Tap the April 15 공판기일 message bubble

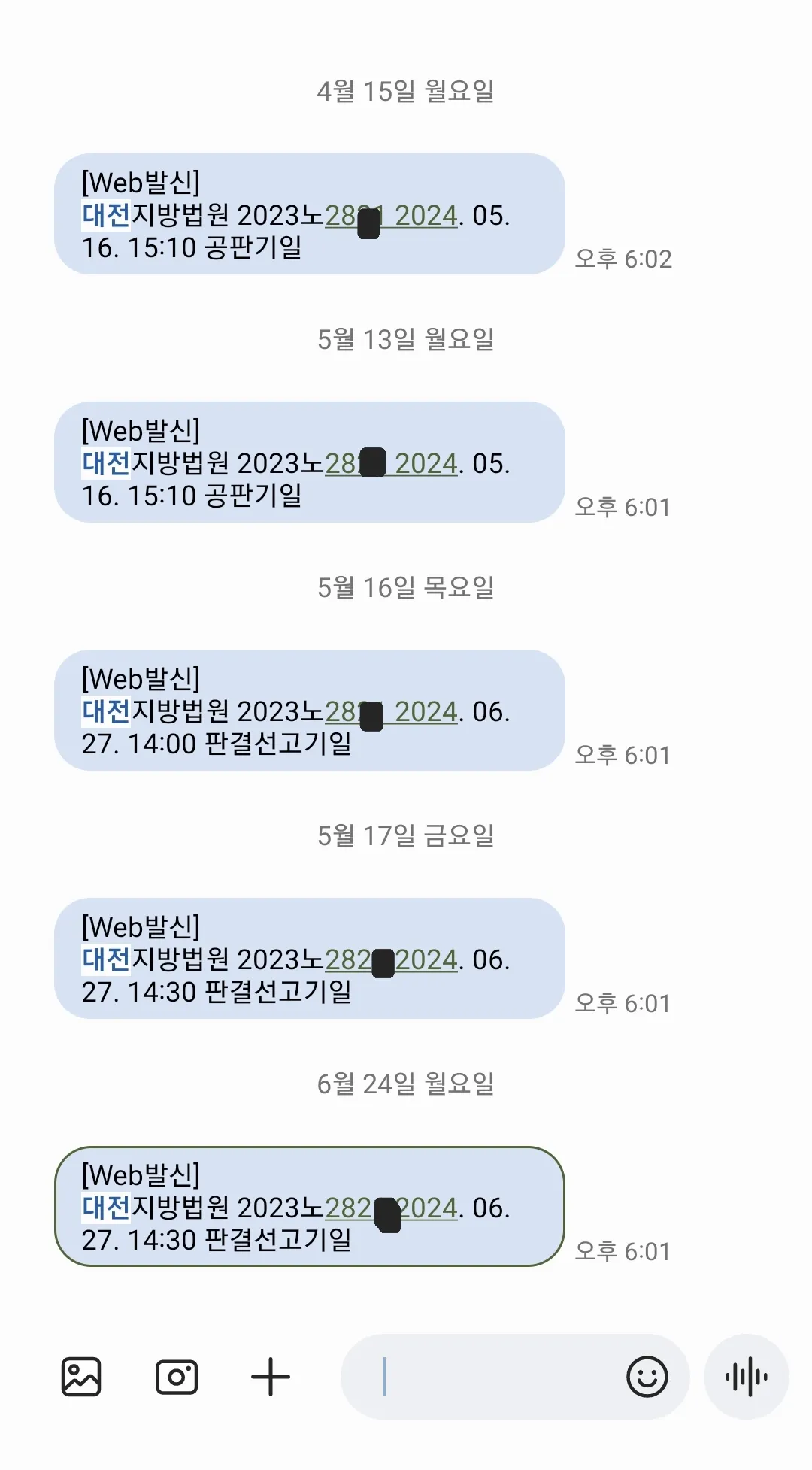(x=308, y=217)
